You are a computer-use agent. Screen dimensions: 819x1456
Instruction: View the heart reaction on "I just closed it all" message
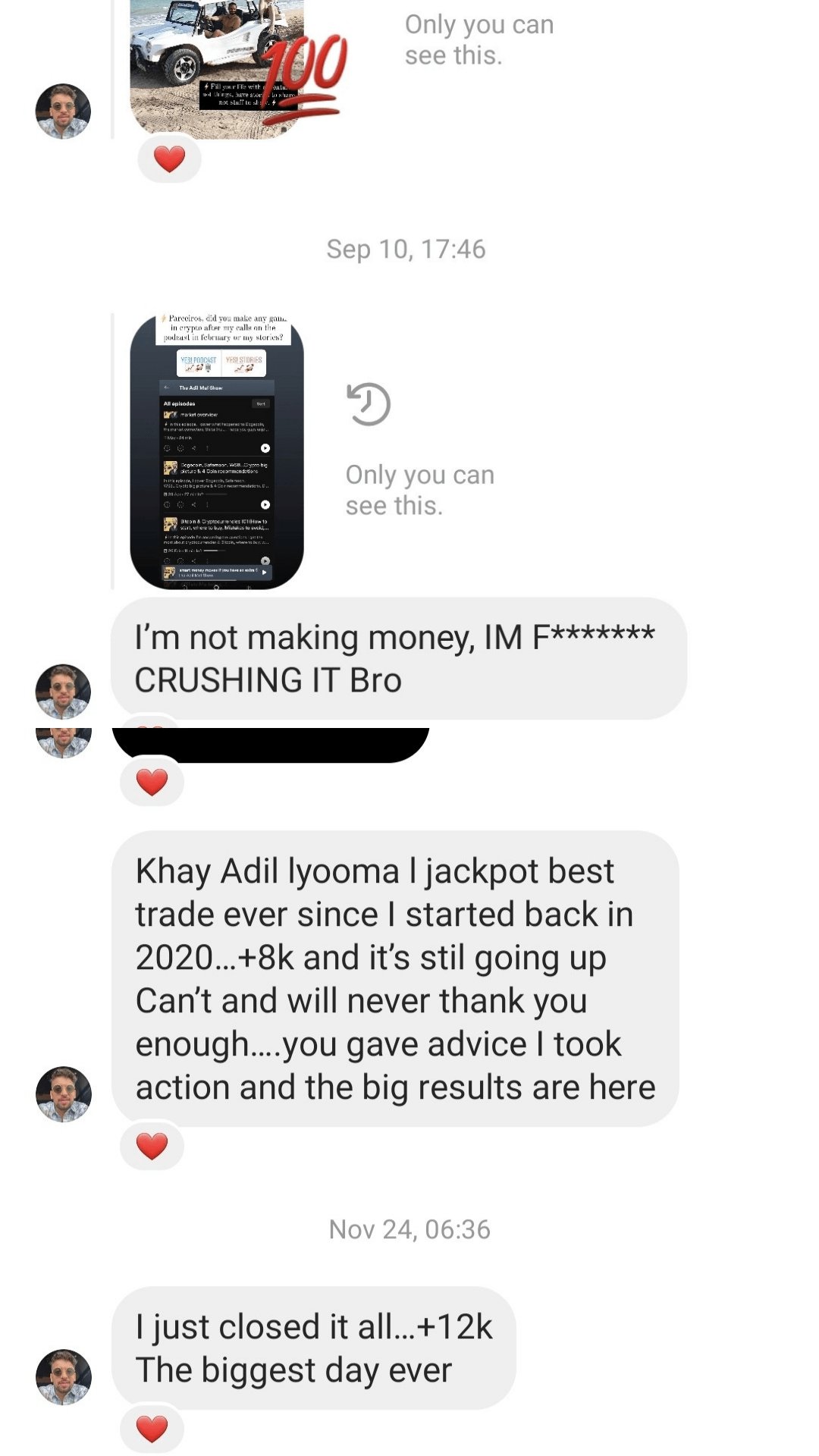point(152,1429)
